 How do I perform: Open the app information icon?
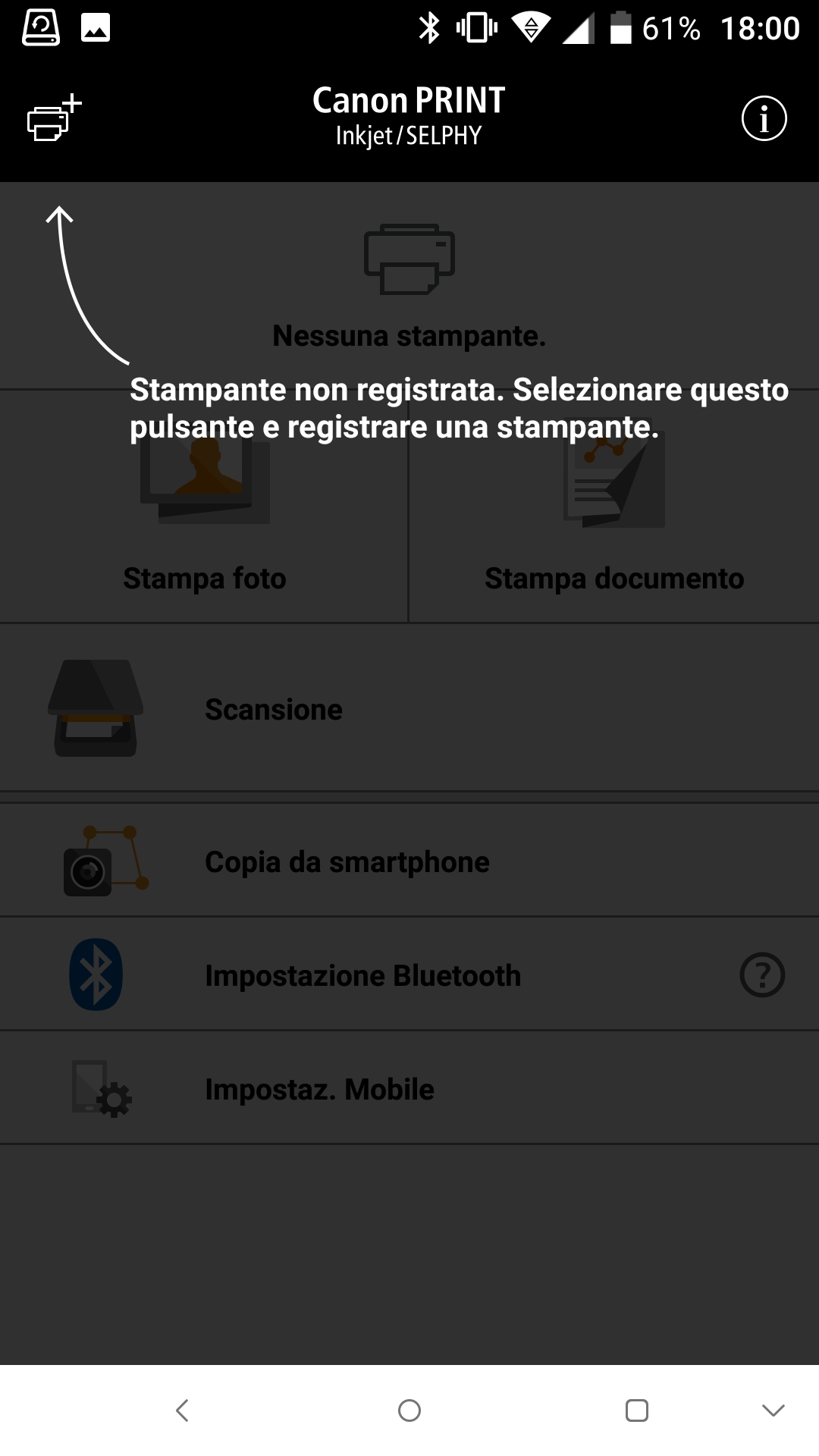[x=763, y=119]
